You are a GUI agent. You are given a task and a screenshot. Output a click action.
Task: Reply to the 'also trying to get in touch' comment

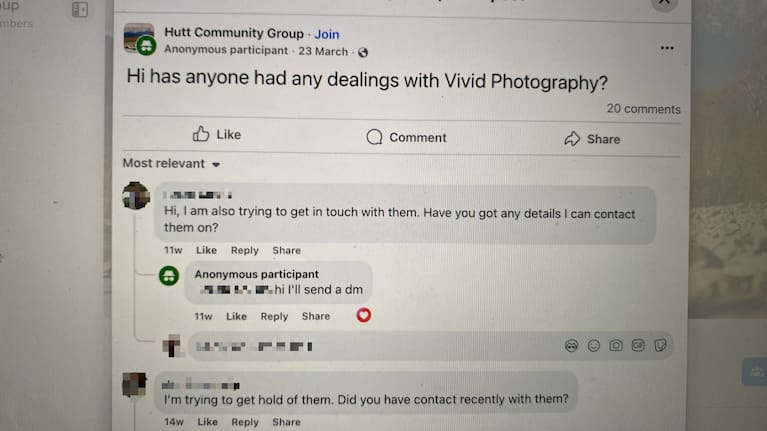(x=244, y=251)
